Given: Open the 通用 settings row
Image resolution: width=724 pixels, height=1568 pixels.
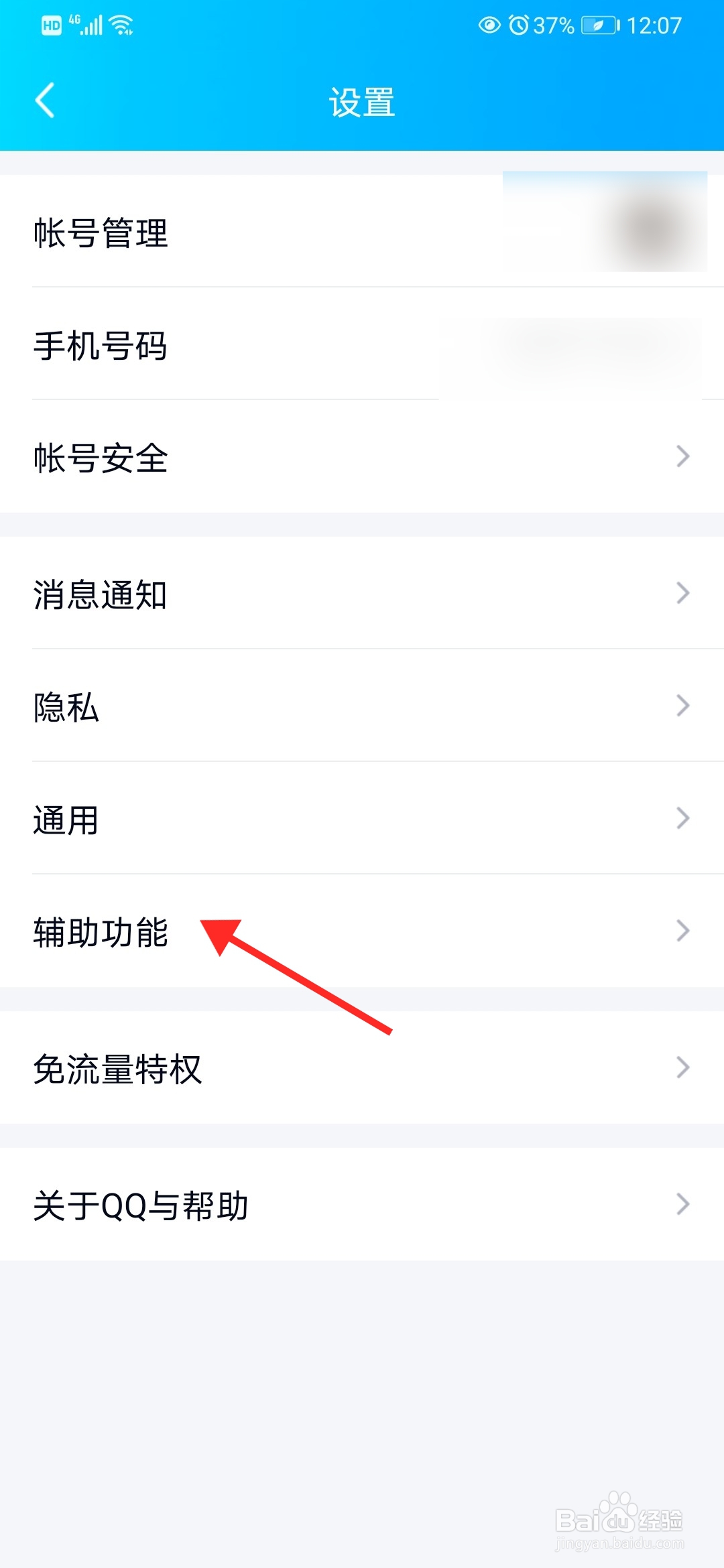Looking at the screenshot, I should point(683,818).
